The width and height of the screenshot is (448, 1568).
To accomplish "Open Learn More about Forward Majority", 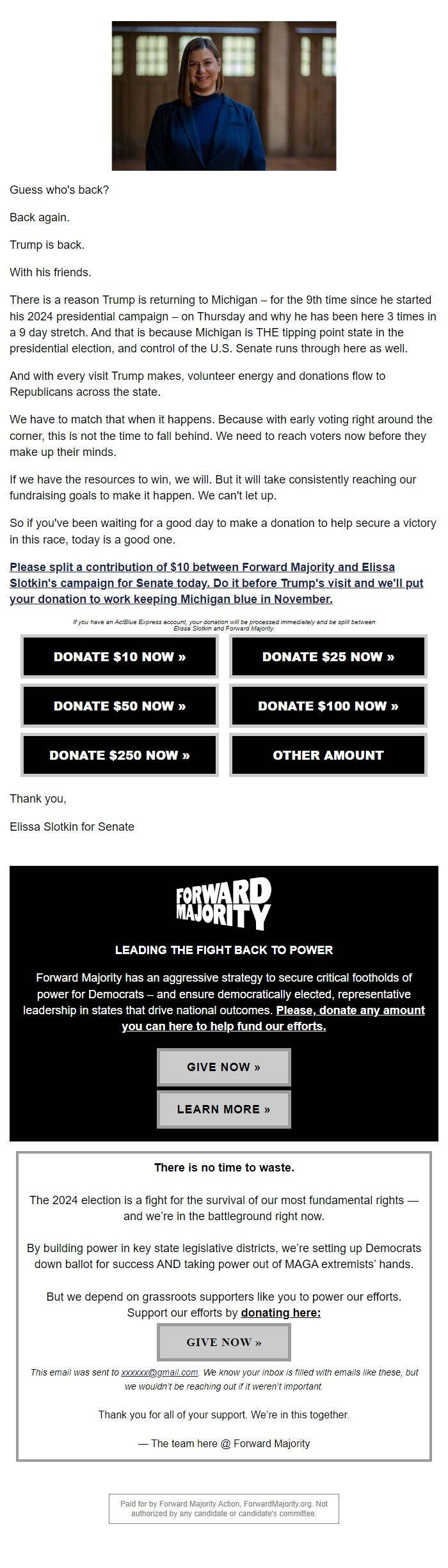I will pyautogui.click(x=224, y=1109).
